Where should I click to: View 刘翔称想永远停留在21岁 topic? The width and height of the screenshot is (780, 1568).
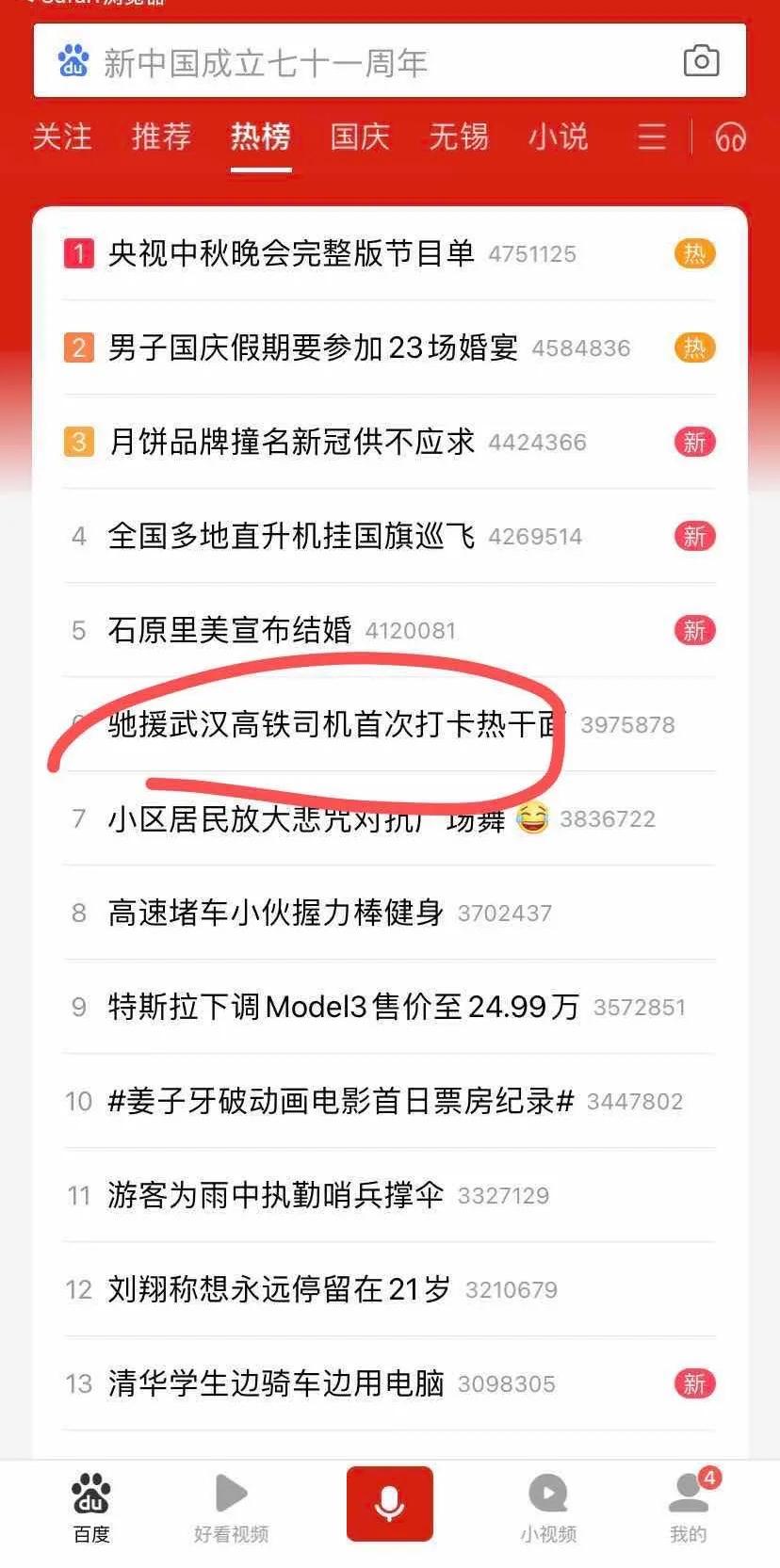click(x=279, y=1289)
